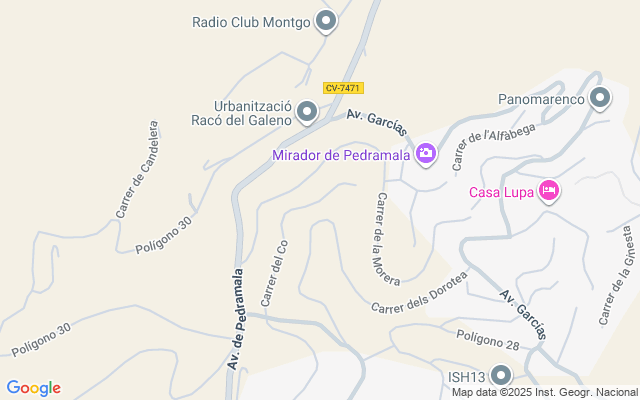Open the Casa Lupa lodging marker
The width and height of the screenshot is (640, 400).
click(549, 191)
